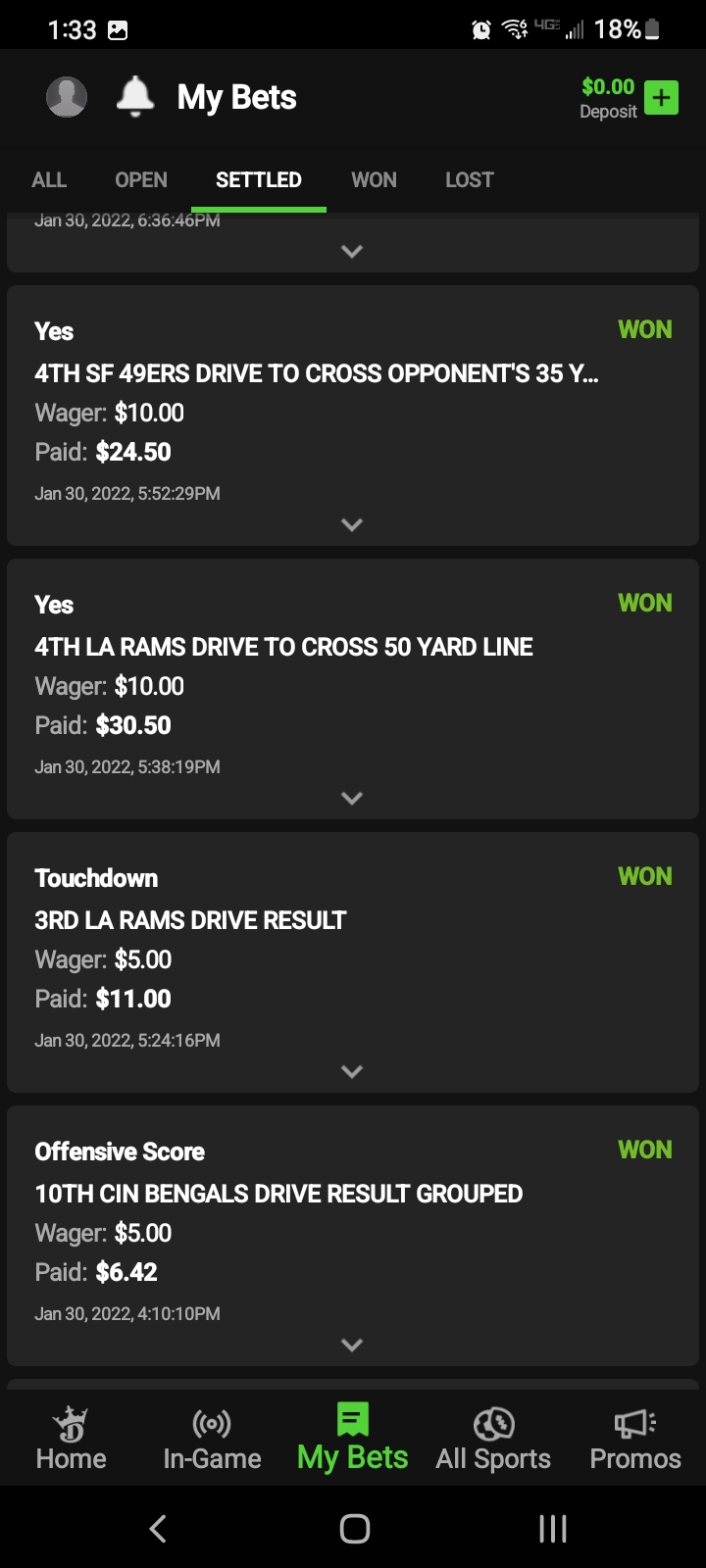
Task: Go to the Home tab
Action: [71, 1439]
